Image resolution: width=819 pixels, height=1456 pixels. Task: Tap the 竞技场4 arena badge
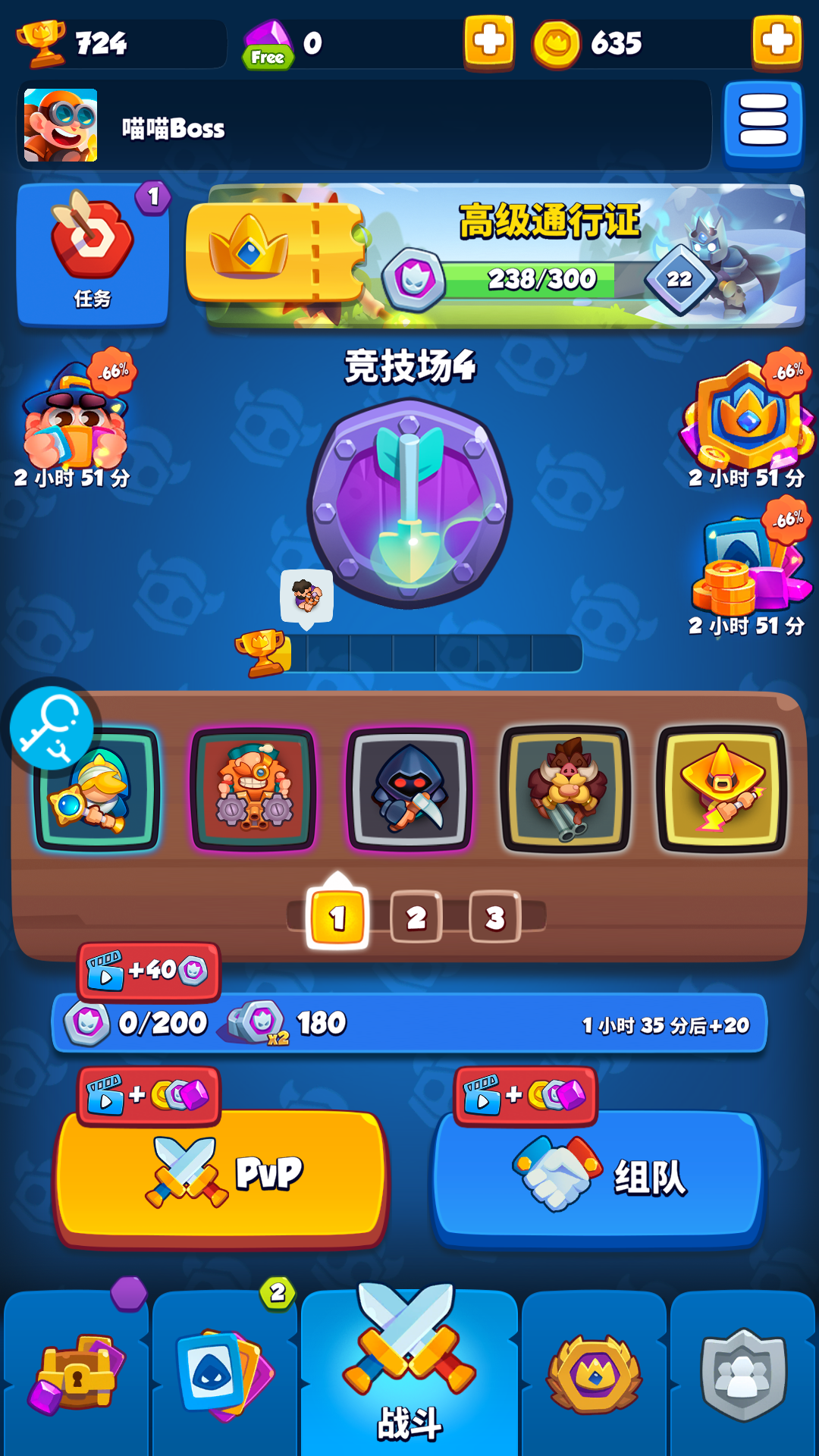tap(409, 502)
